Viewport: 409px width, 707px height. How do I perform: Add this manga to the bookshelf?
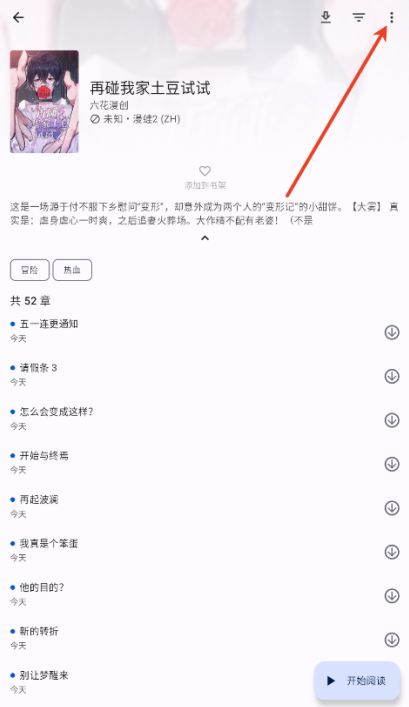[205, 177]
